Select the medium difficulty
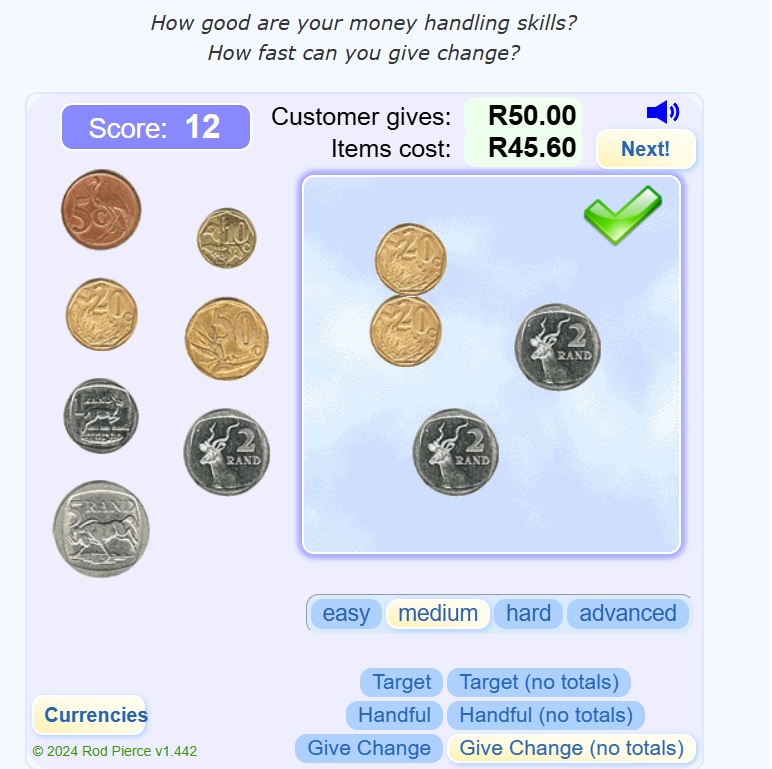This screenshot has width=772, height=769. coord(438,613)
